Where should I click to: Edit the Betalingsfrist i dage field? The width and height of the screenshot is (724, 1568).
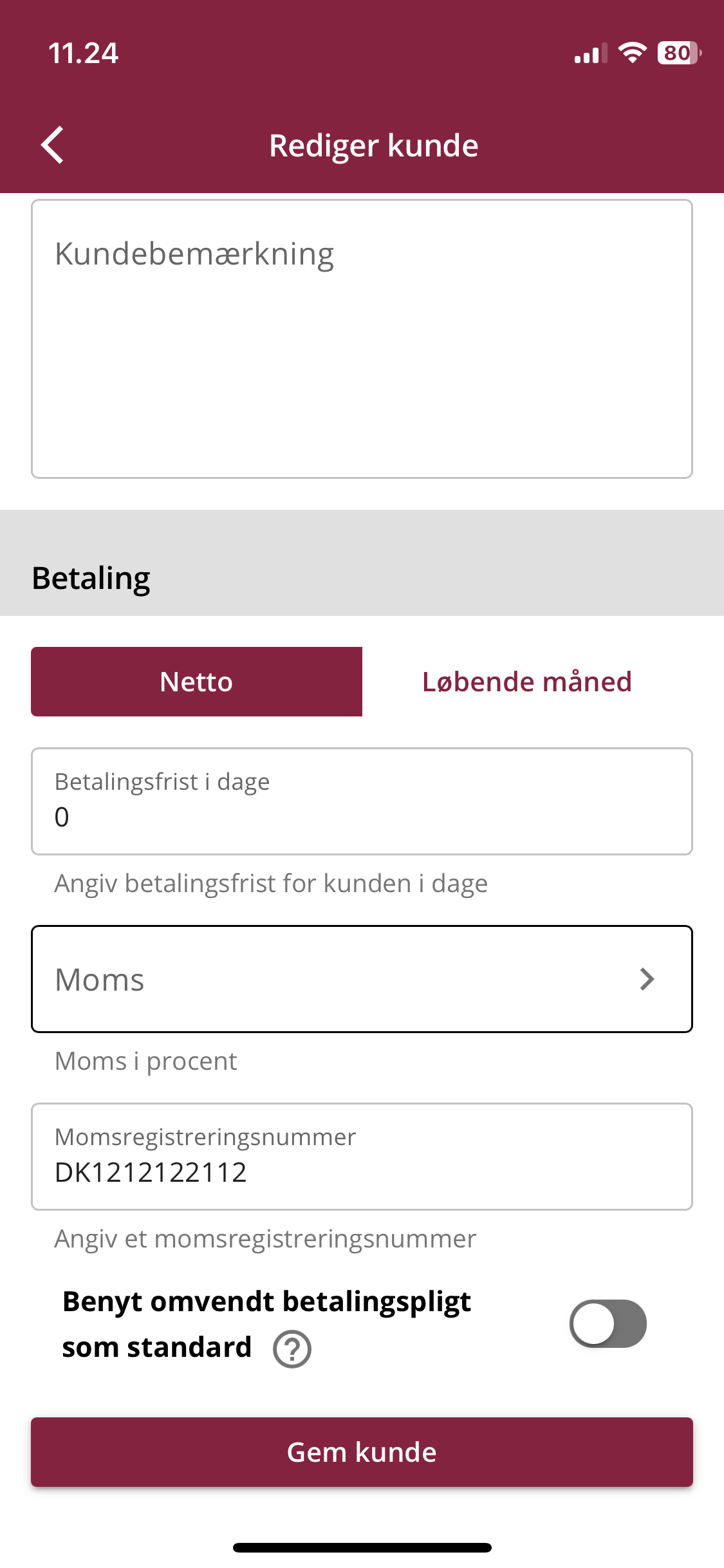click(362, 801)
